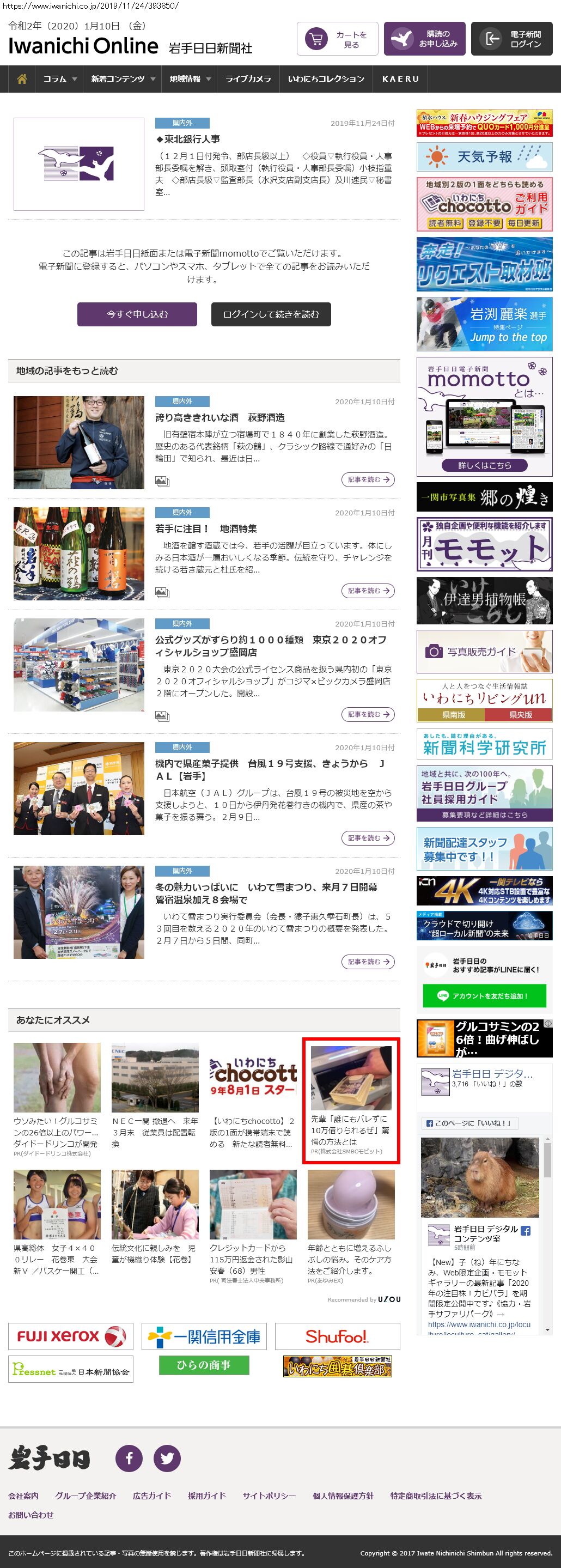The height and width of the screenshot is (1568, 561).
Task: Open the お問い合わせ contact link
Action: tap(31, 1515)
